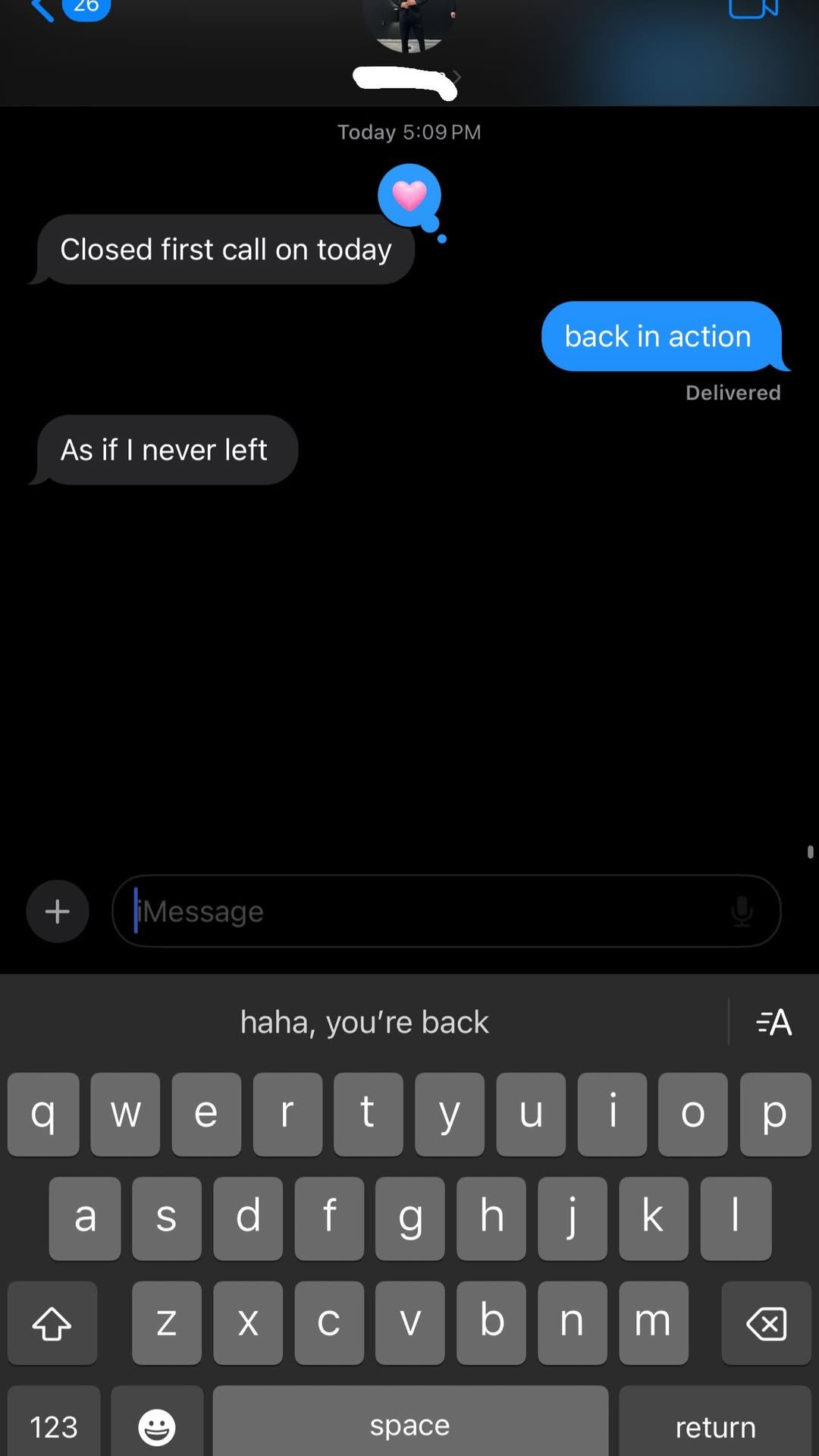Open the plus attachments menu
The width and height of the screenshot is (819, 1456).
point(57,911)
